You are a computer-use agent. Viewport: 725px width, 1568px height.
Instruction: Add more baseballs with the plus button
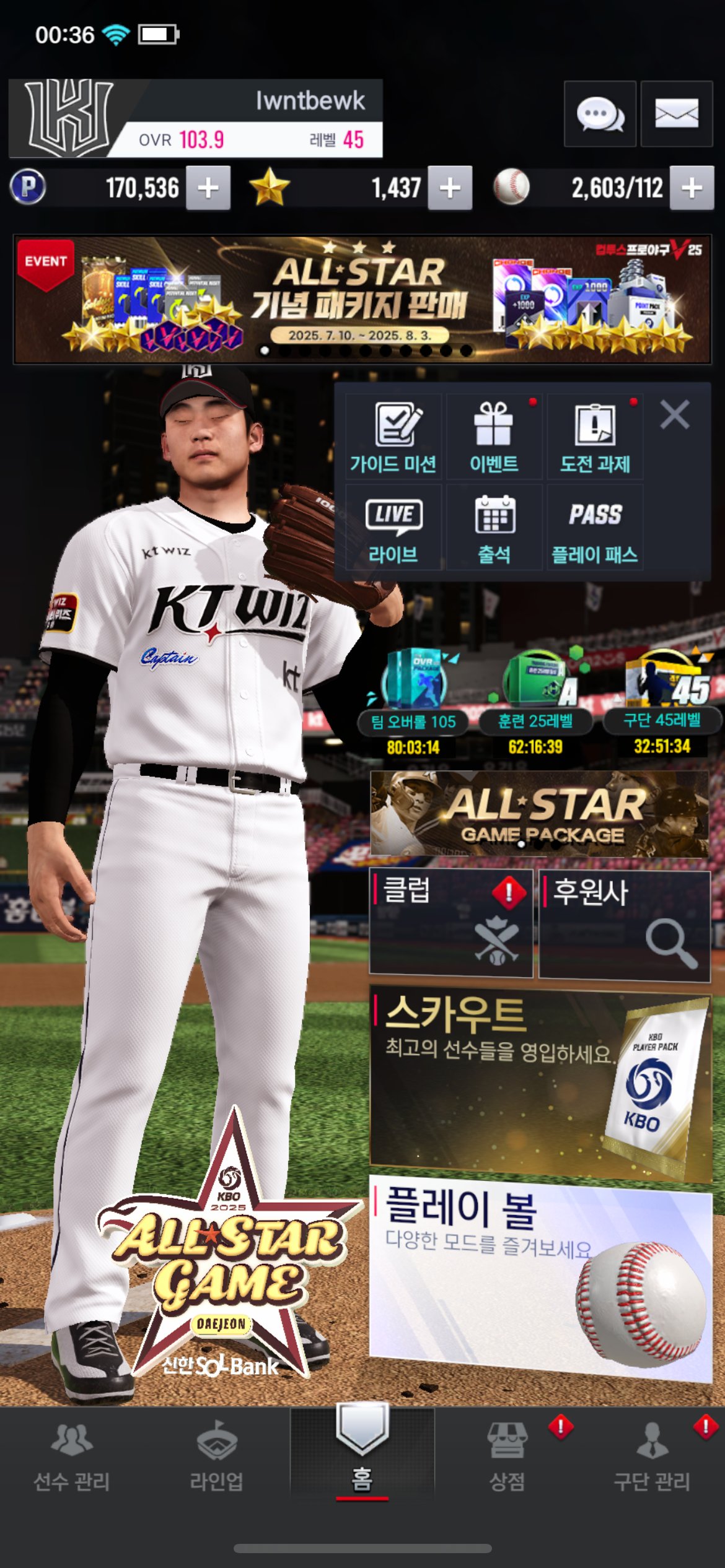tap(692, 188)
